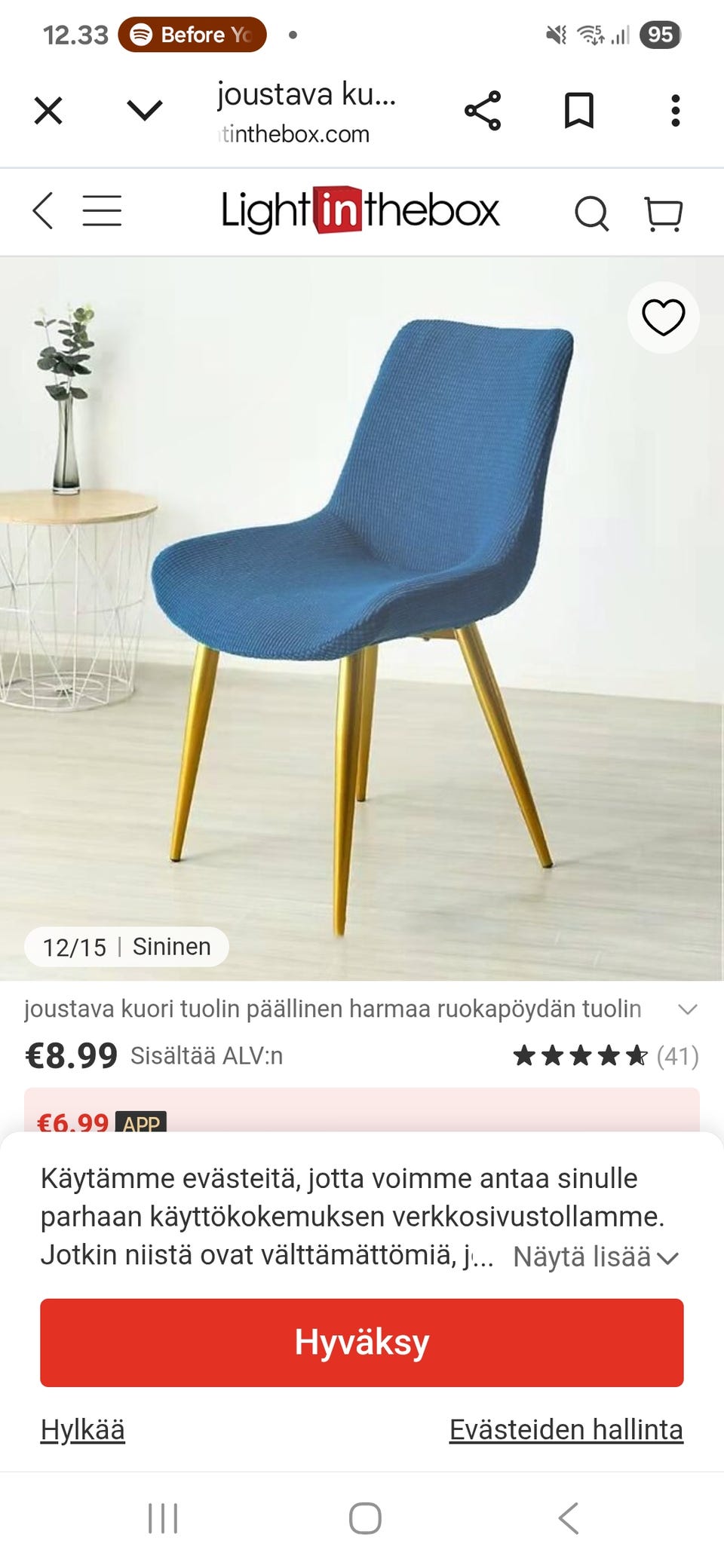Viewport: 724px width, 1568px height.
Task: Close the in-app browser tab
Action: pyautogui.click(x=48, y=111)
